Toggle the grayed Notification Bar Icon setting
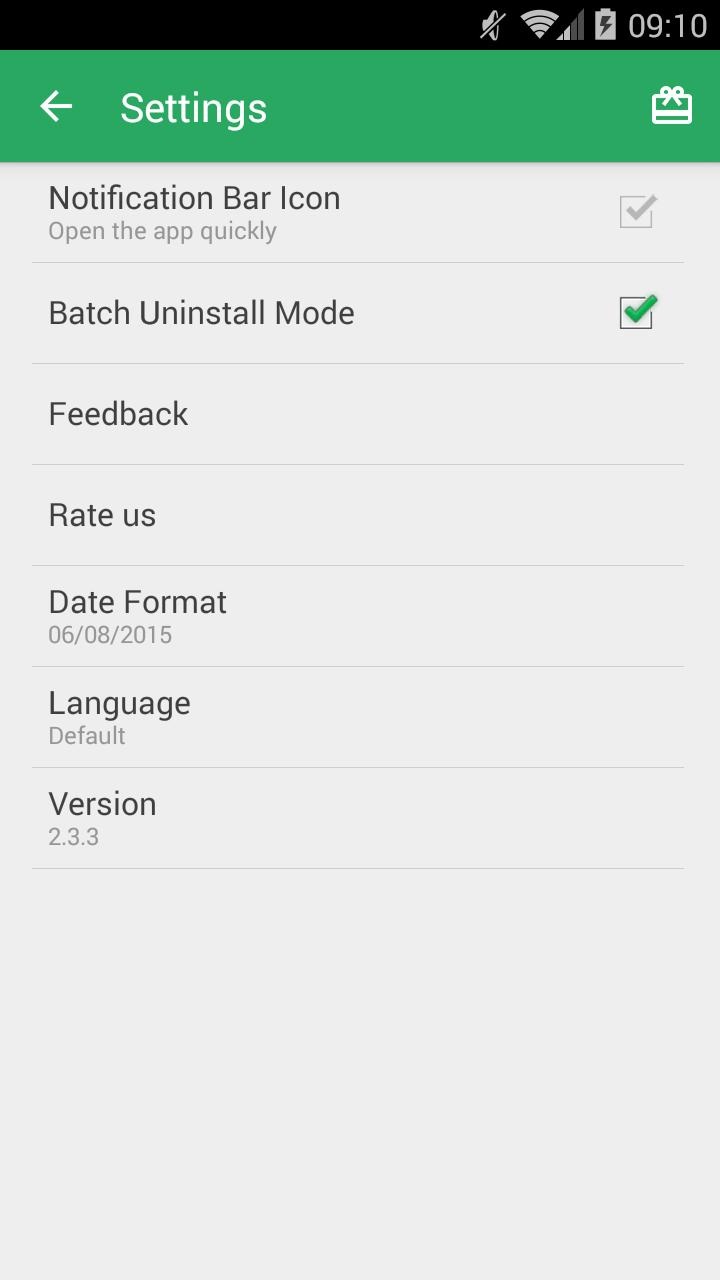 tap(637, 211)
